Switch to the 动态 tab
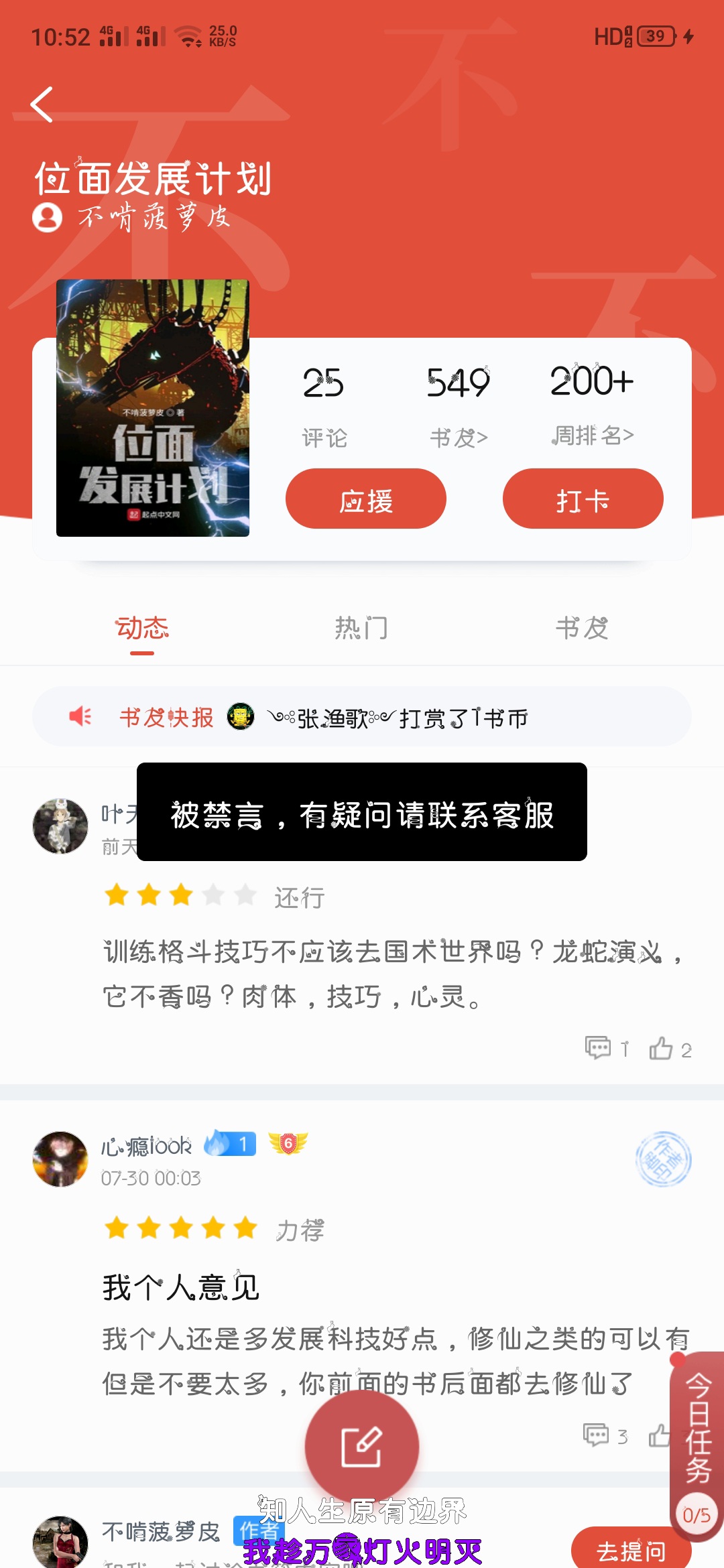This screenshot has width=724, height=1568. (x=142, y=629)
